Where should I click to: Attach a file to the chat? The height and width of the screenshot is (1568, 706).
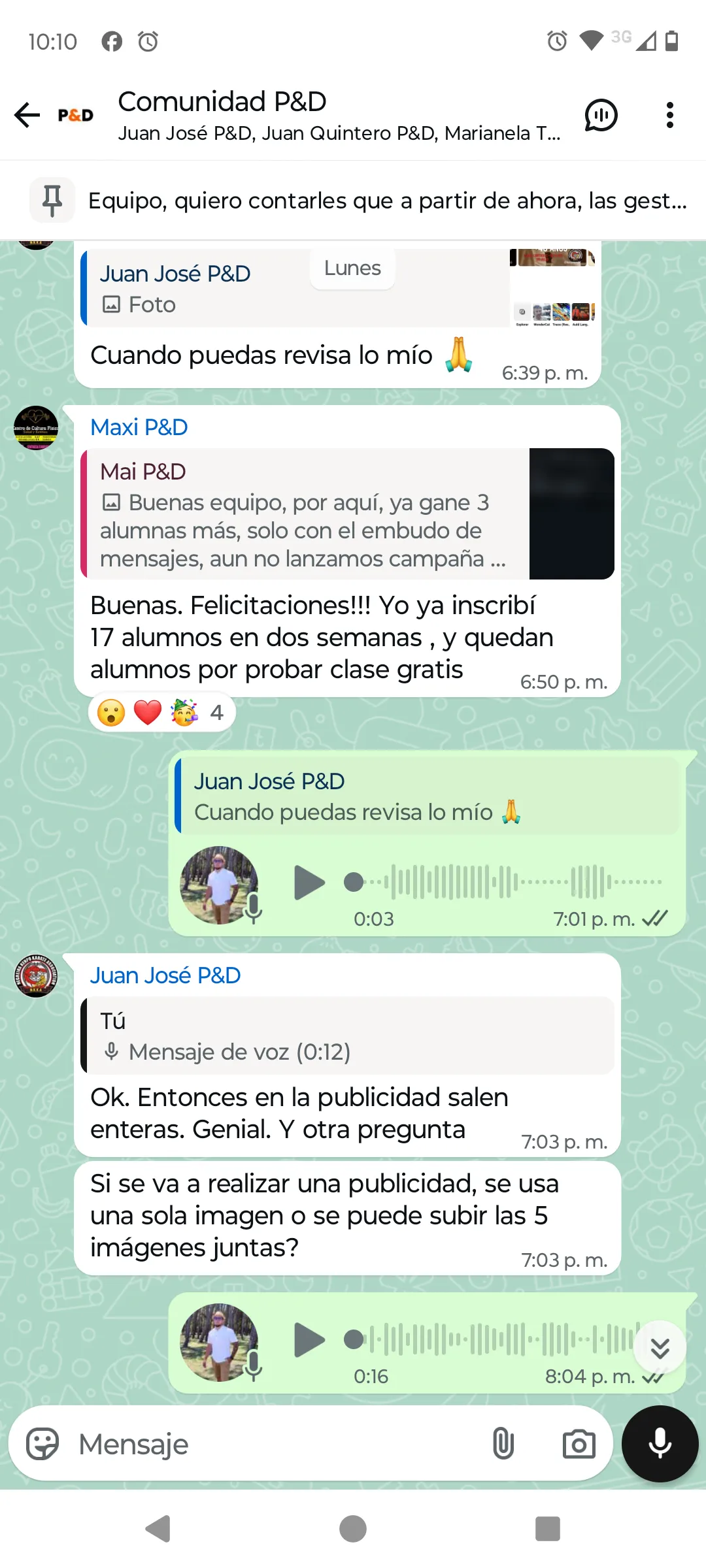(x=503, y=1444)
